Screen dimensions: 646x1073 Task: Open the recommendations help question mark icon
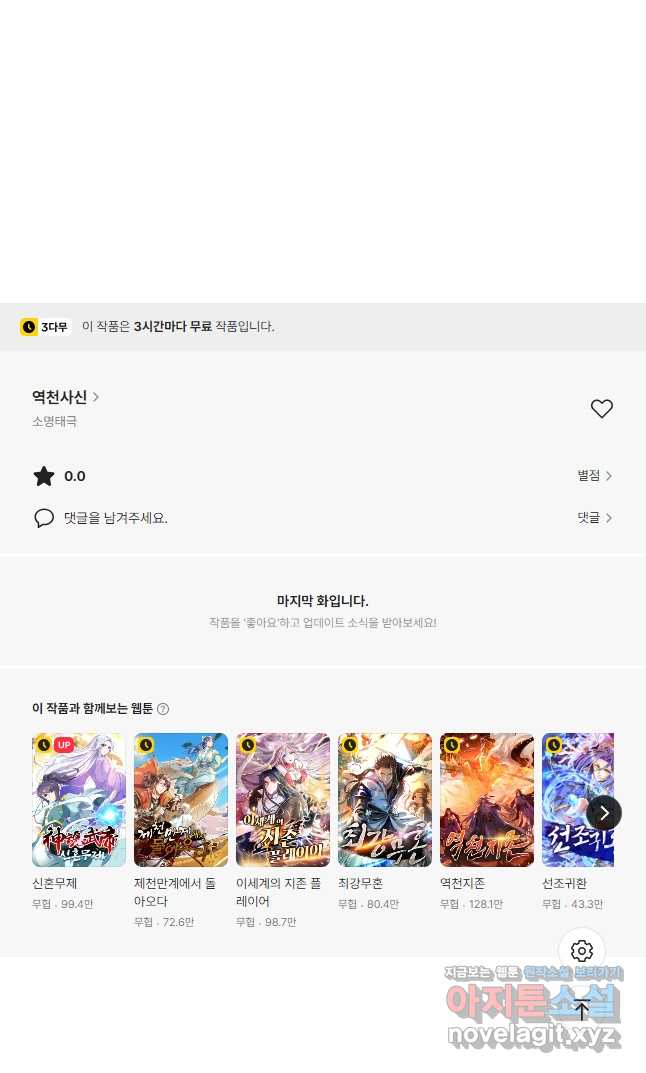[163, 709]
